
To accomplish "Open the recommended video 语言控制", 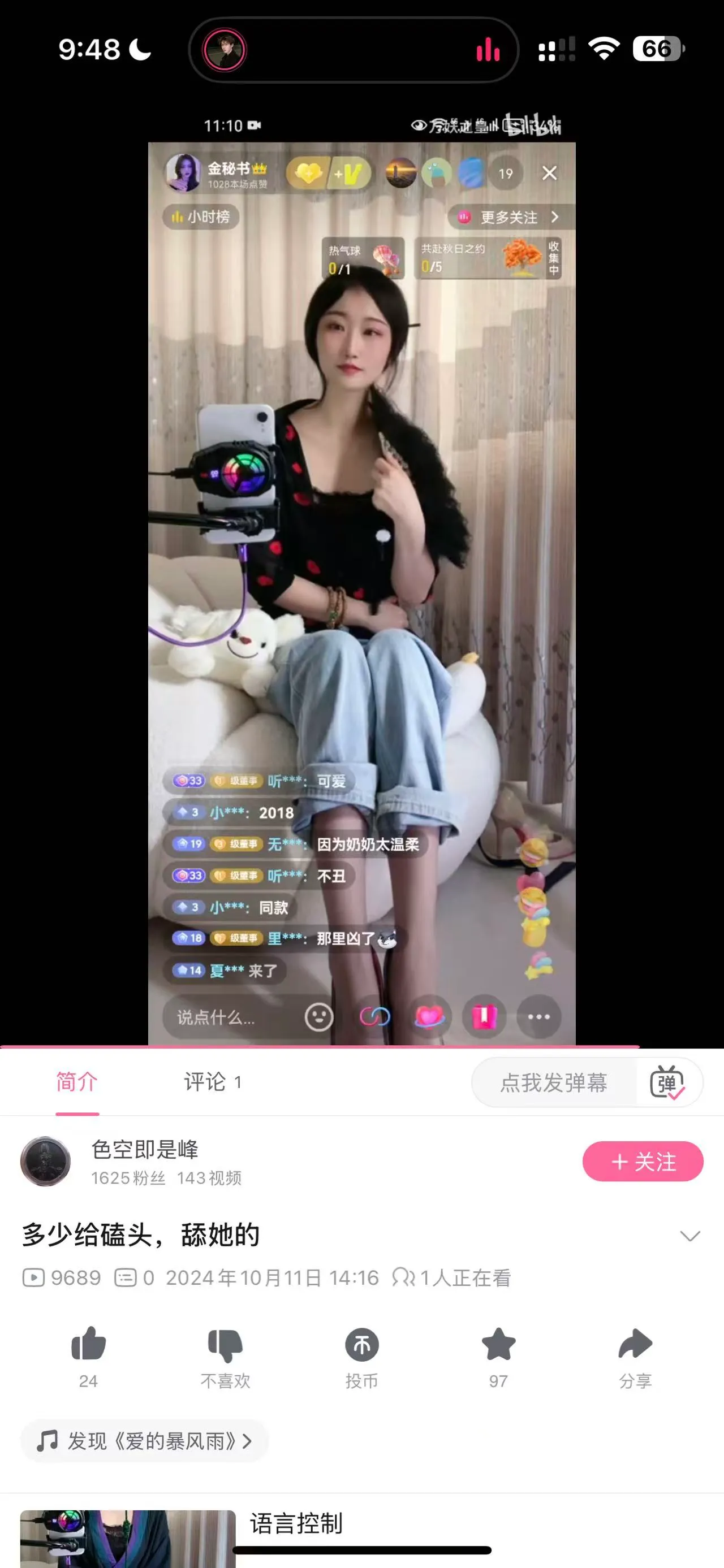I will [296, 1524].
